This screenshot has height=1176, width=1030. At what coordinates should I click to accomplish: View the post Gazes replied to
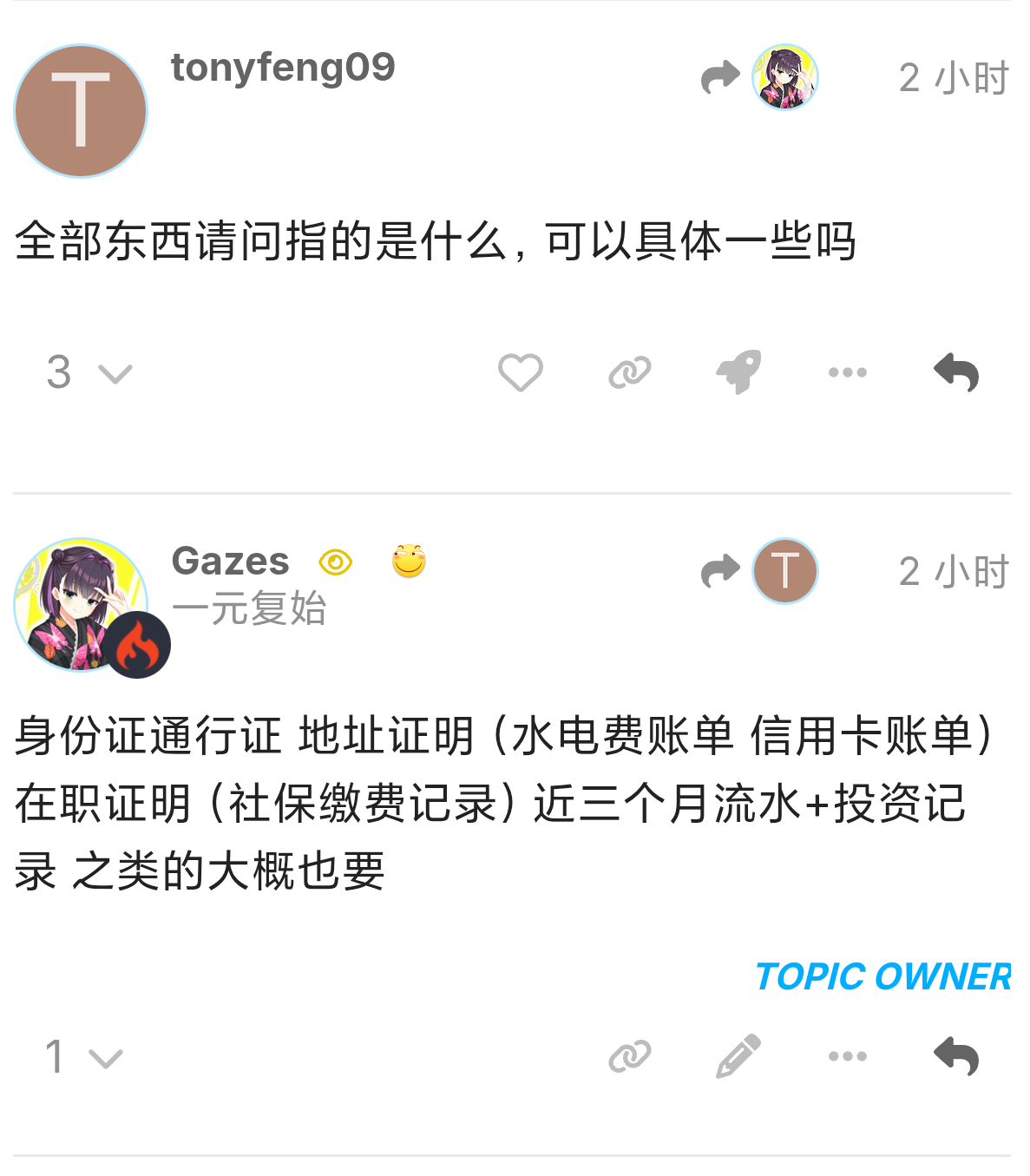[x=760, y=570]
